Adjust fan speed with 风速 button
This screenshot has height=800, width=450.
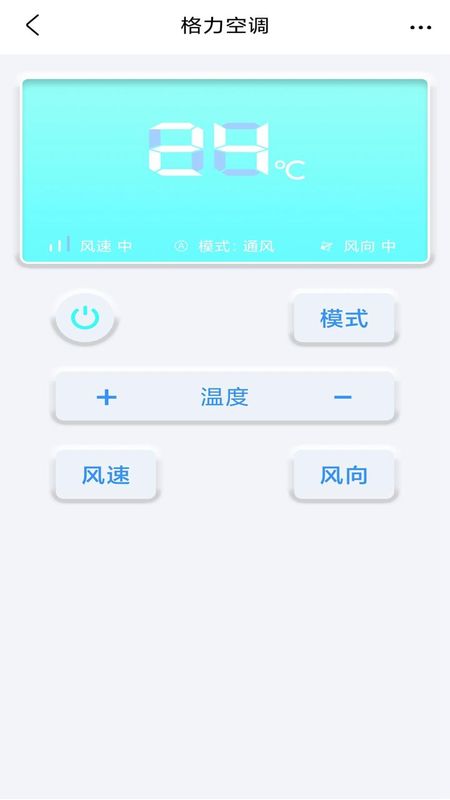(x=106, y=475)
